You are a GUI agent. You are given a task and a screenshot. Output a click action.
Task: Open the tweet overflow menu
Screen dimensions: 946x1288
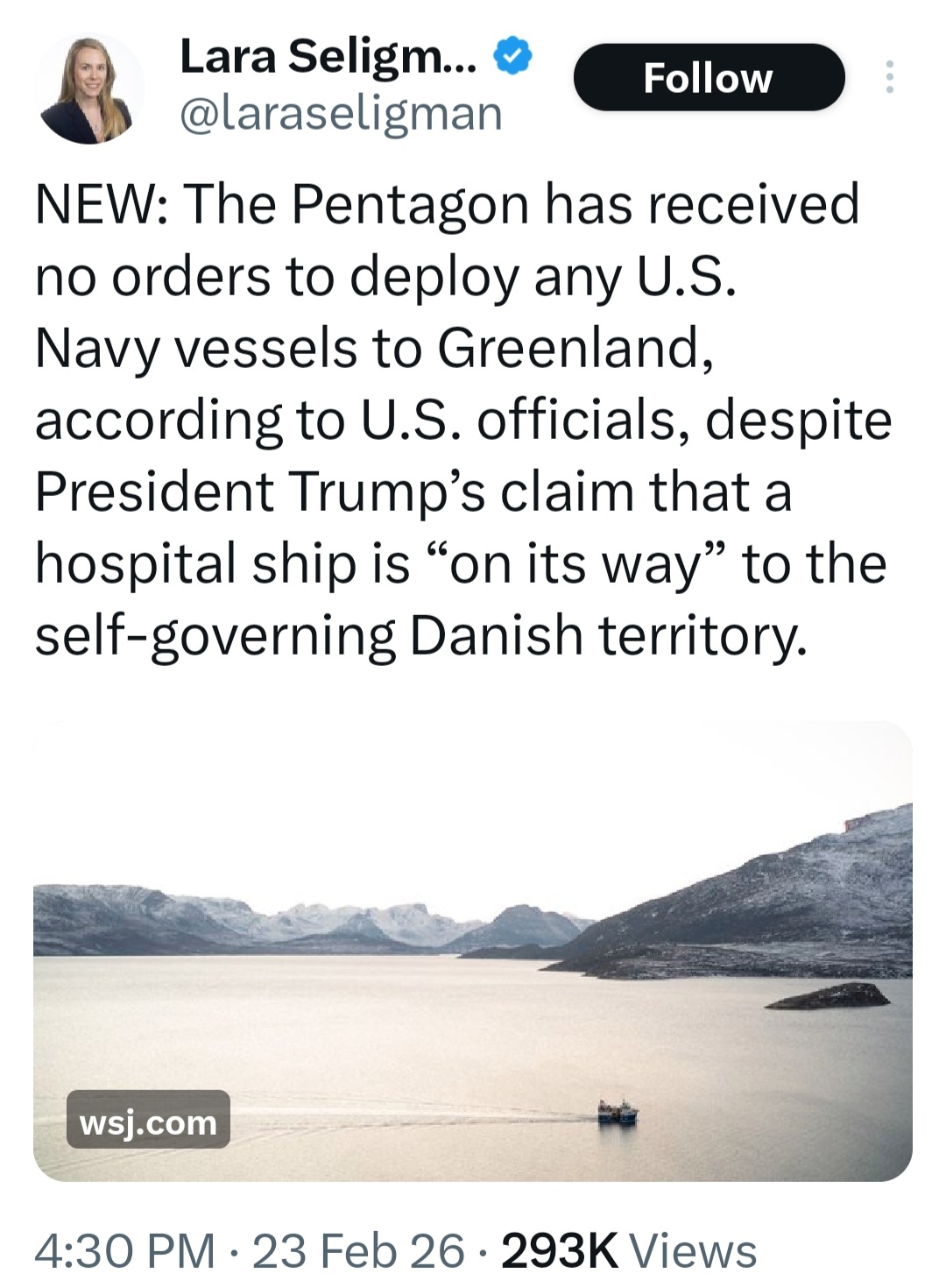coord(889,77)
